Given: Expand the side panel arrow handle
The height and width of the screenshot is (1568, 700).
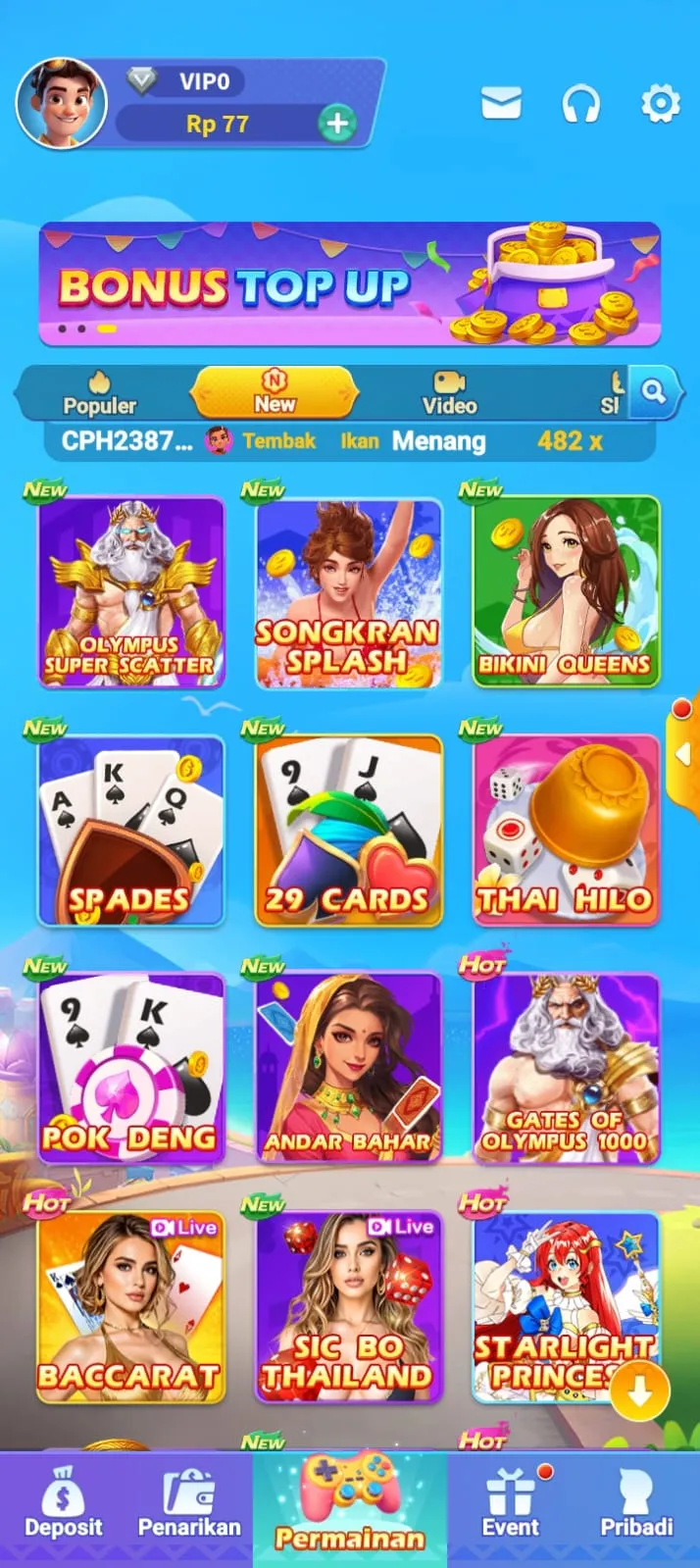Looking at the screenshot, I should click(x=683, y=753).
